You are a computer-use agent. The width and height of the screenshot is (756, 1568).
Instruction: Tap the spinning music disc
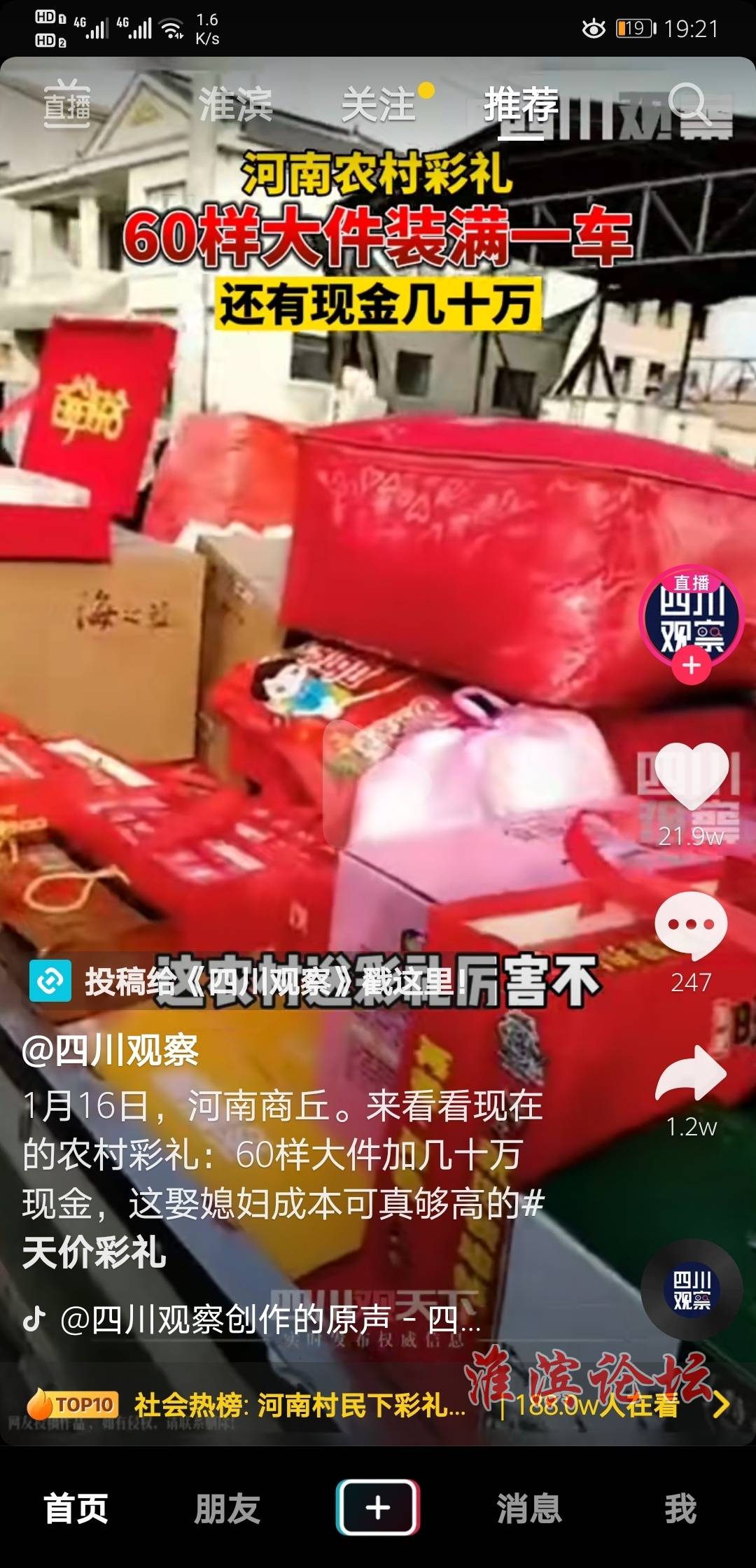tap(691, 1290)
